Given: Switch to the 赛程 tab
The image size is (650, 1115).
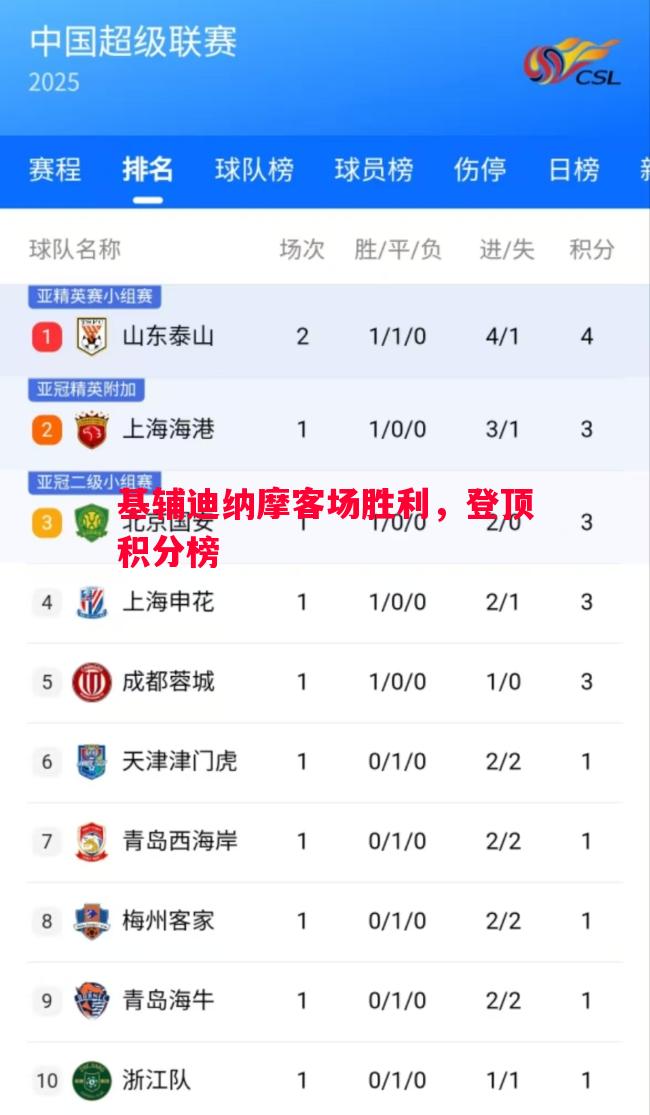Looking at the screenshot, I should tap(55, 170).
